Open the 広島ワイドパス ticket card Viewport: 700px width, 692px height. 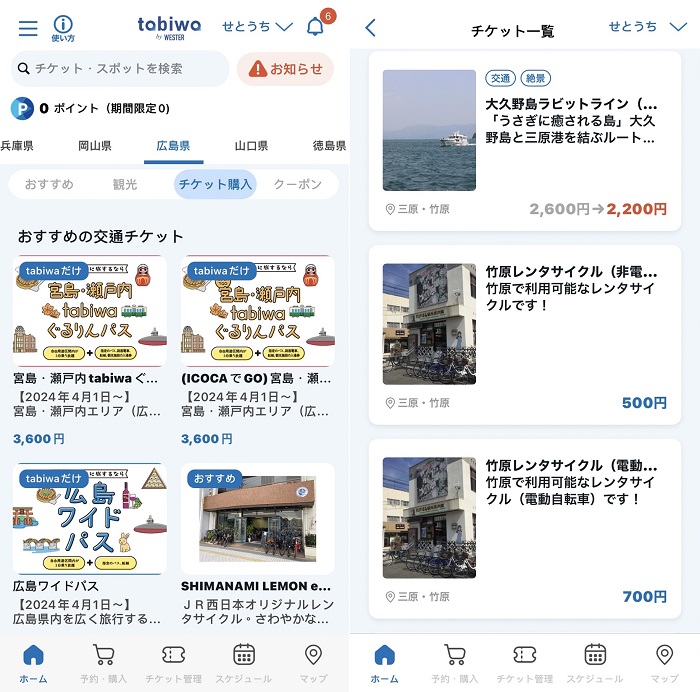pos(90,545)
